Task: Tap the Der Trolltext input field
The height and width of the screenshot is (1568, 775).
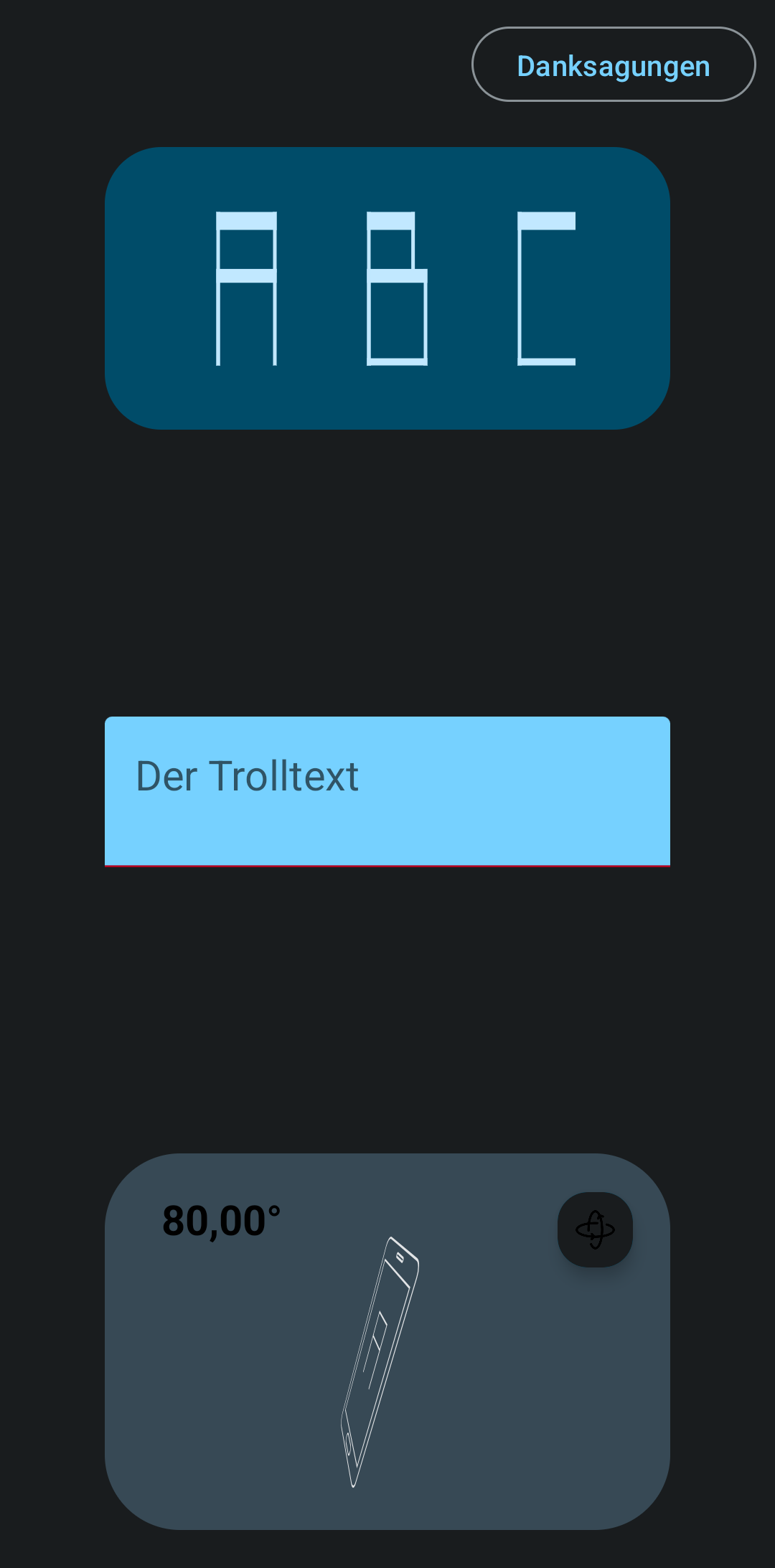Action: pyautogui.click(x=387, y=790)
